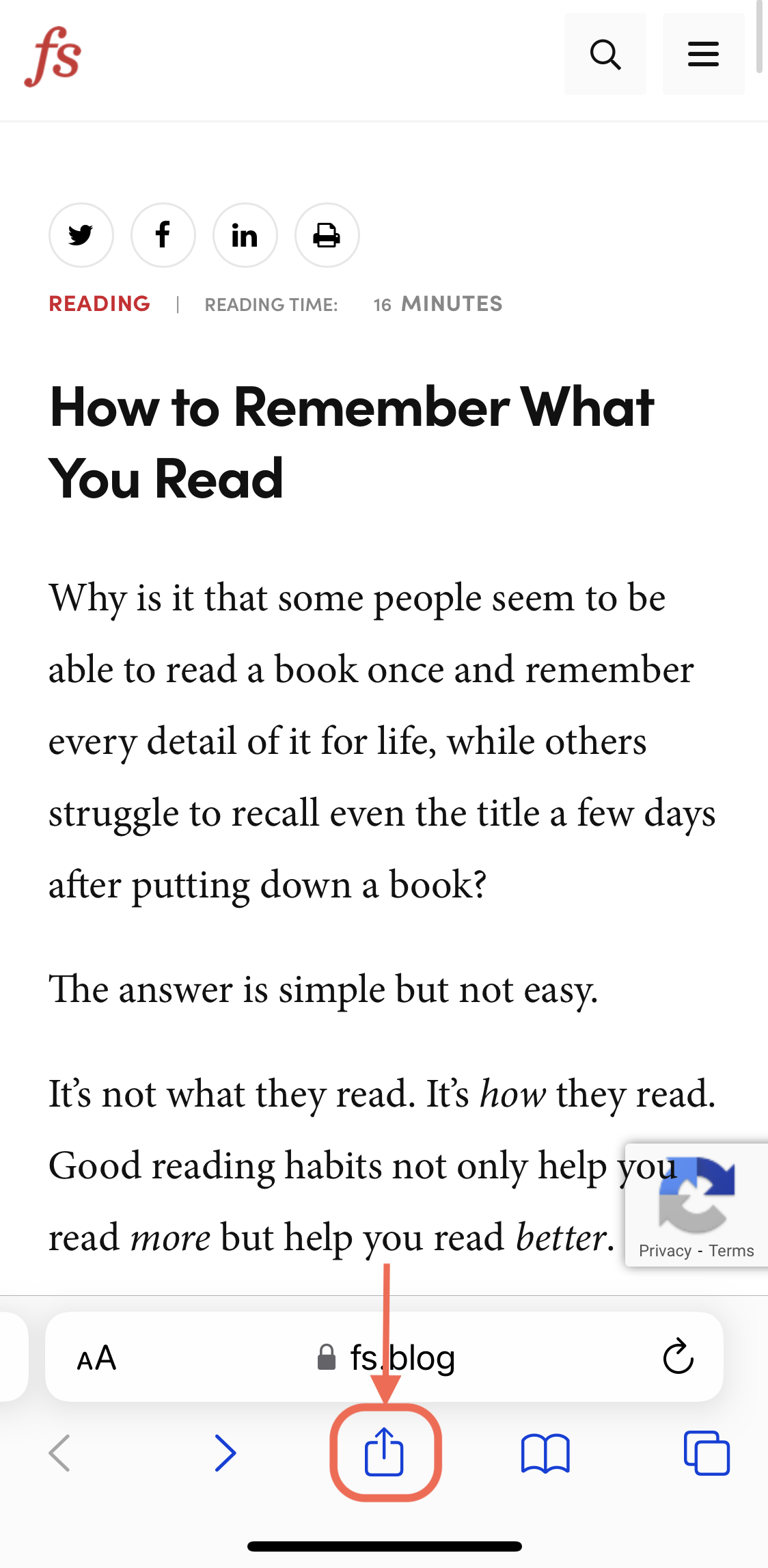
Task: Reload the page
Action: click(678, 1357)
